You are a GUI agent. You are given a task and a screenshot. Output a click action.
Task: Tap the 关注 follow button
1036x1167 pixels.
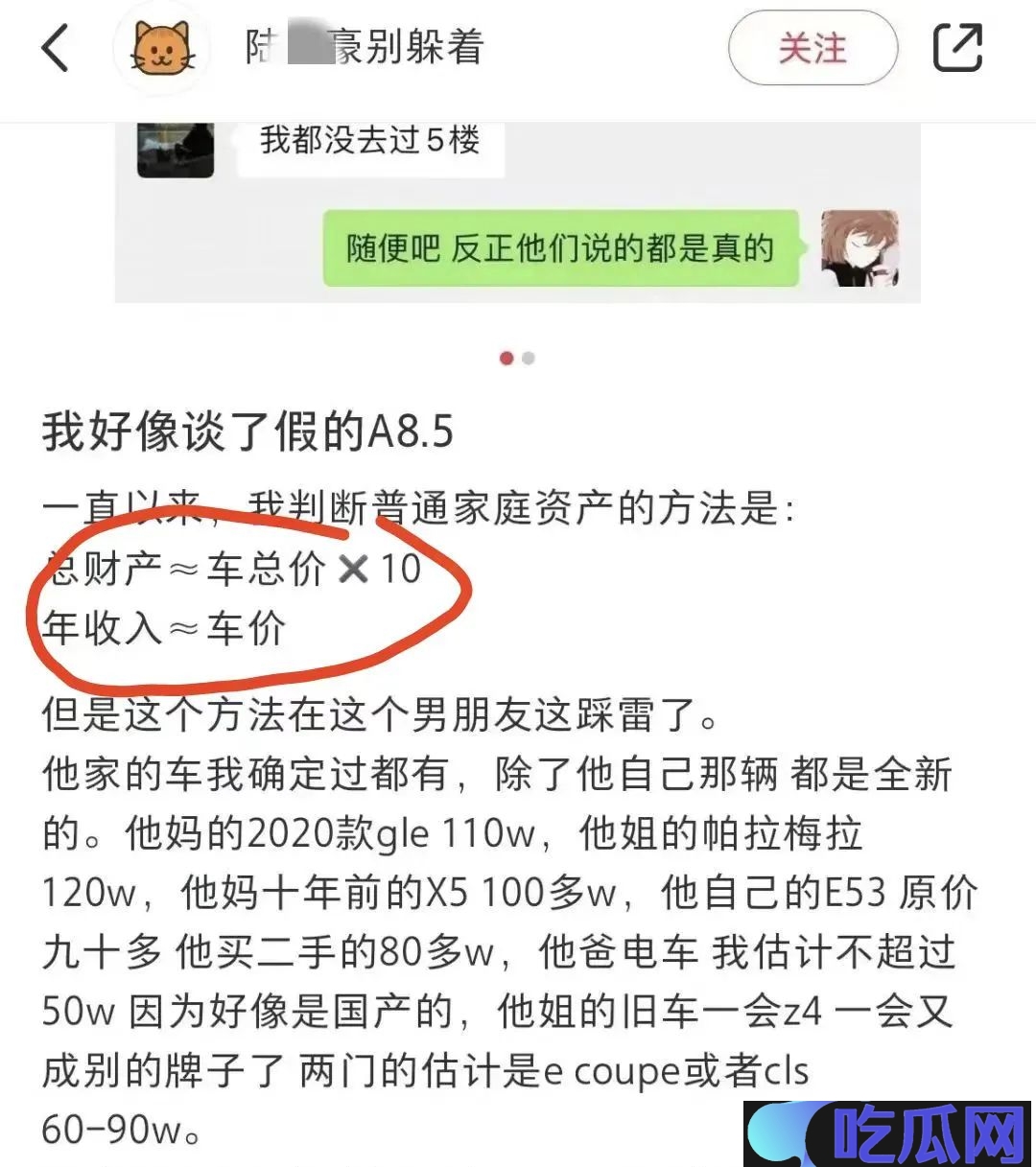point(812,48)
